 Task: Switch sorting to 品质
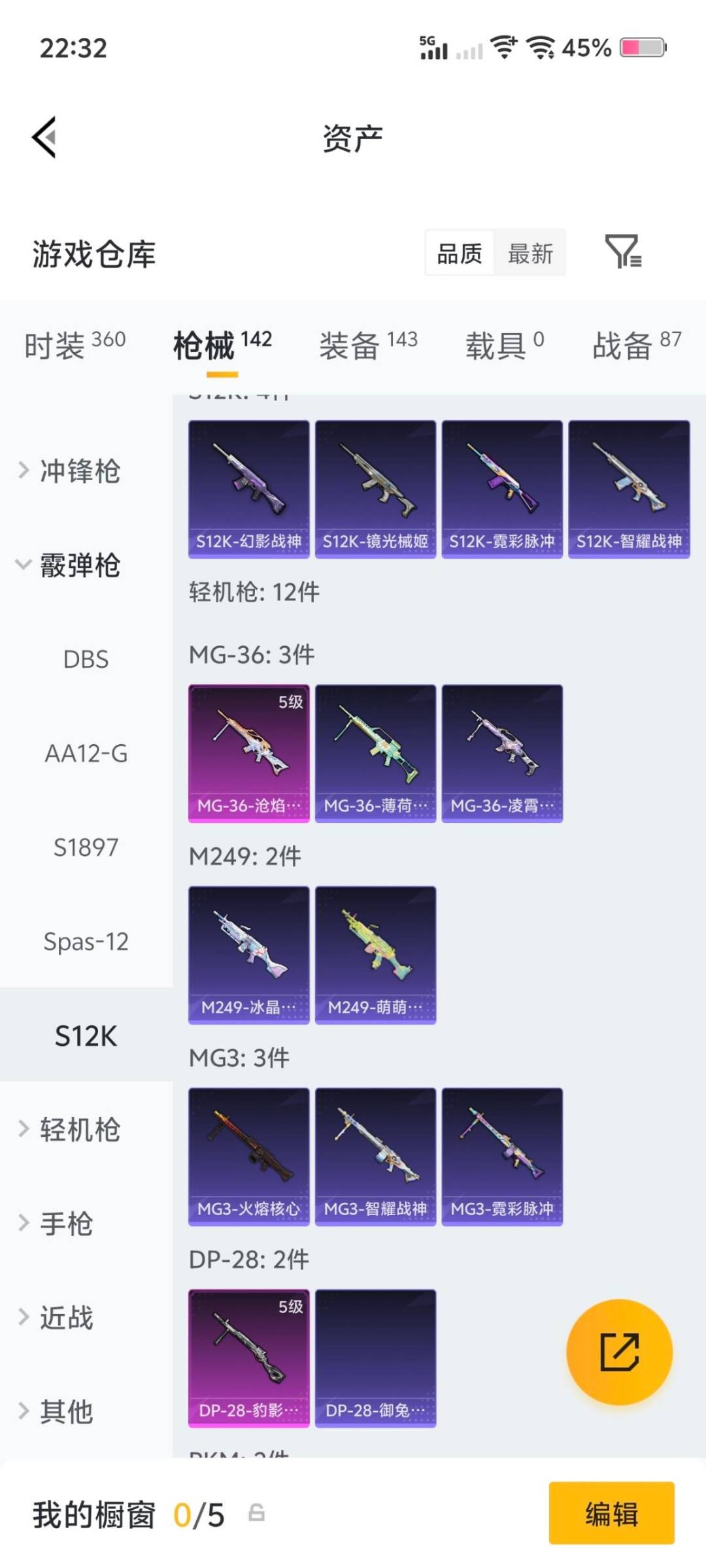pos(460,253)
